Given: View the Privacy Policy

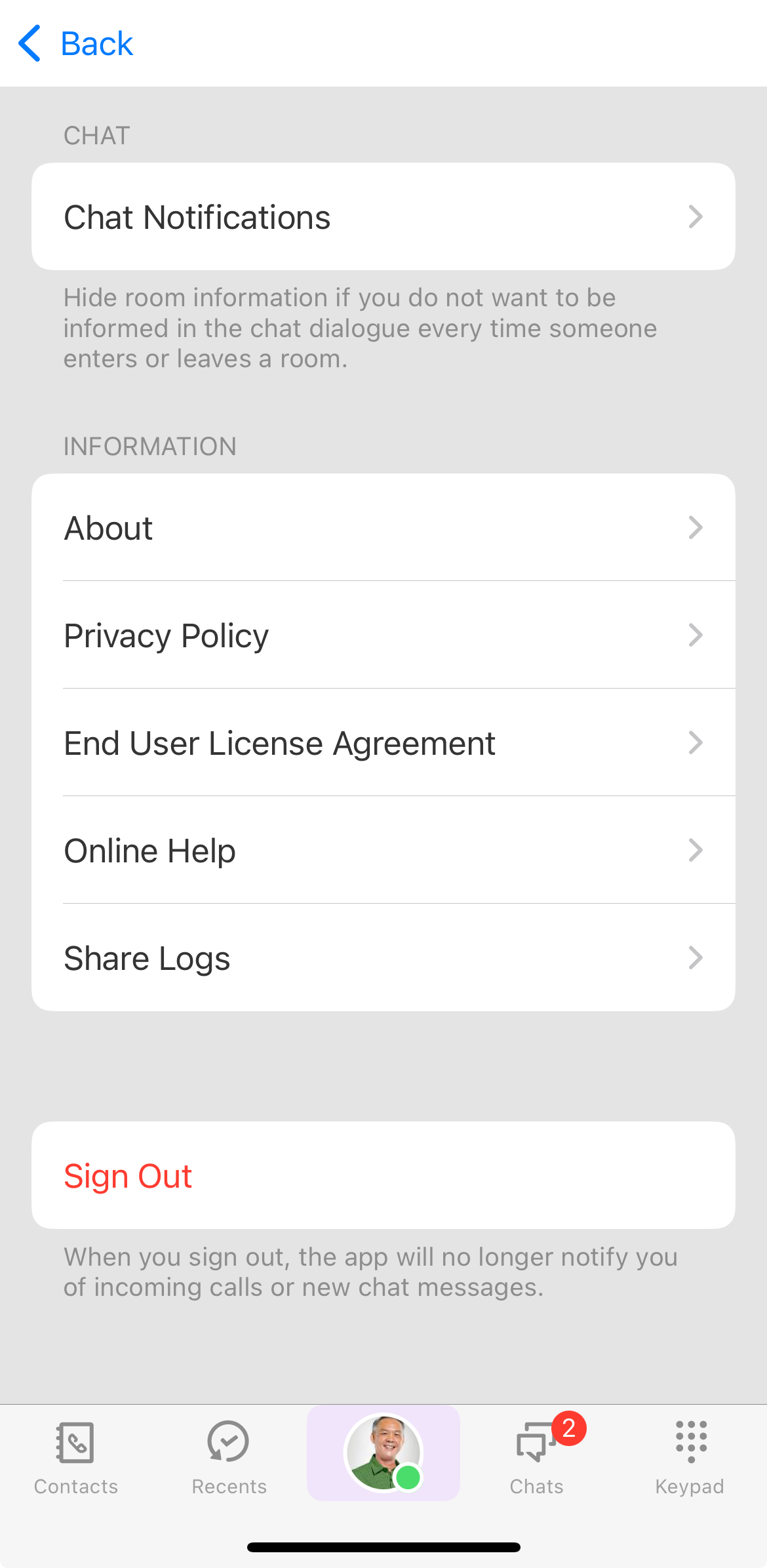Looking at the screenshot, I should coord(383,635).
